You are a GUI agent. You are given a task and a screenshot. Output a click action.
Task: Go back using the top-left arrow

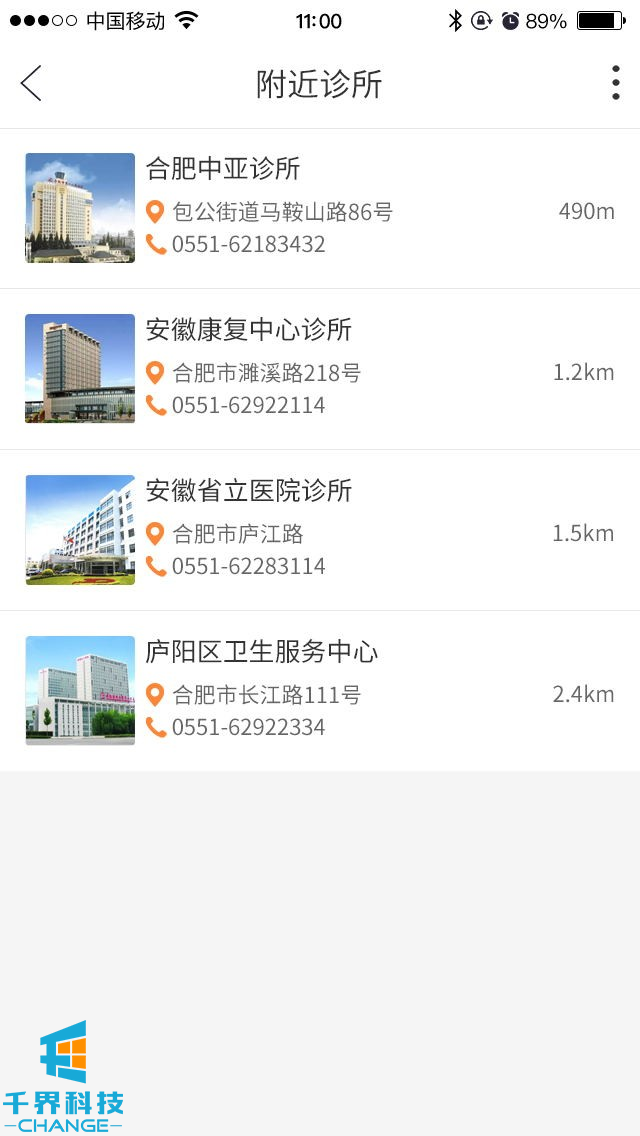[x=31, y=83]
